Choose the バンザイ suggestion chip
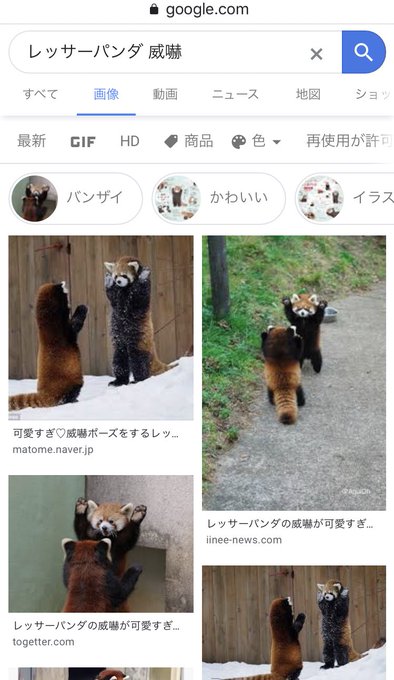Screen dimensions: 394x680 coord(76,199)
